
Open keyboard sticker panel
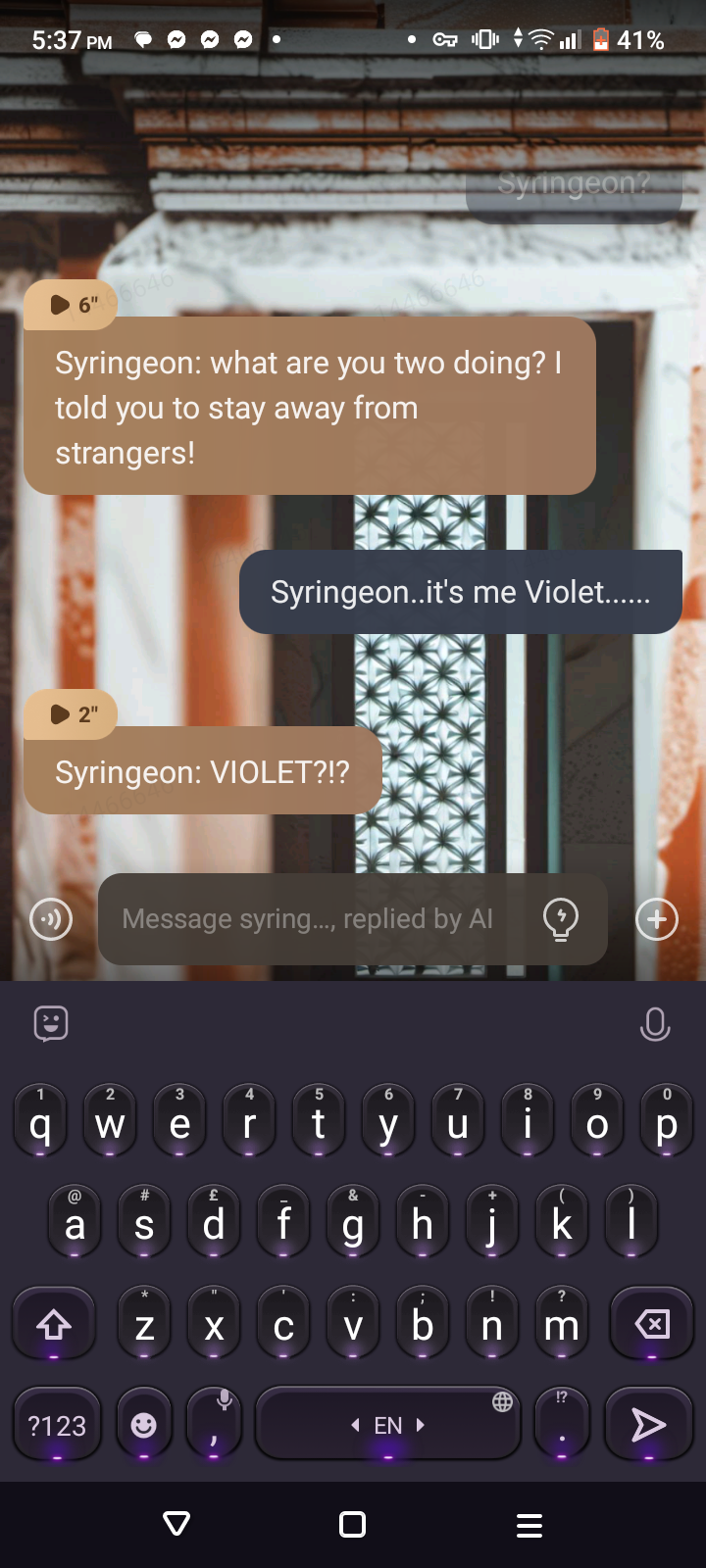point(51,1024)
